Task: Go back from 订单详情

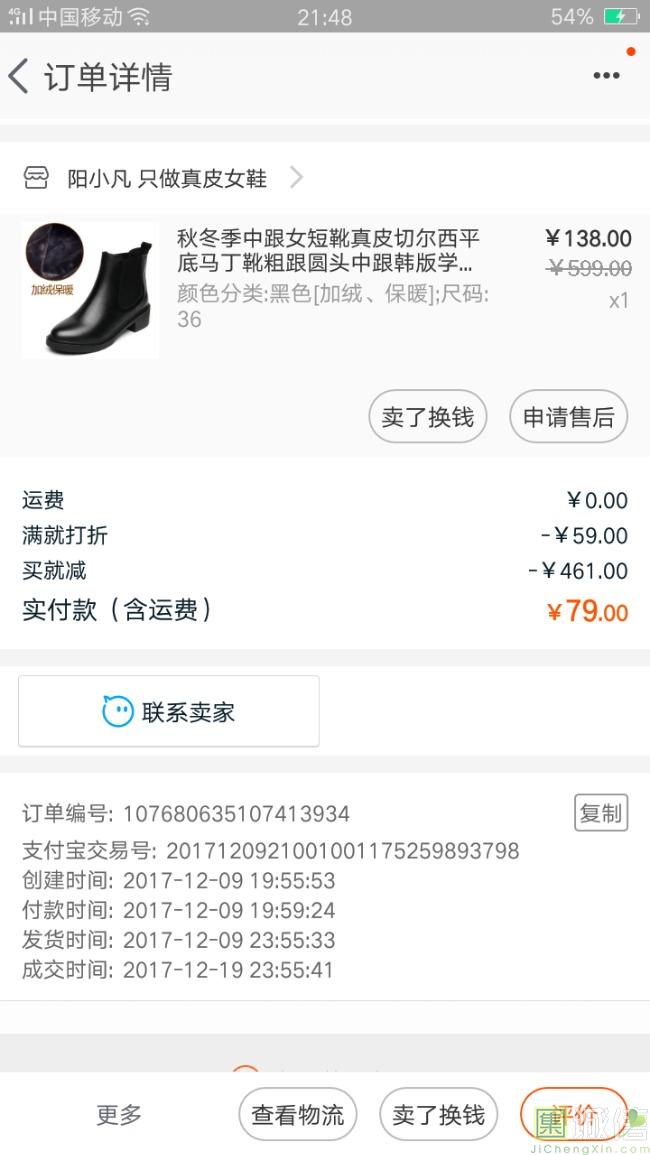Action: tap(20, 77)
